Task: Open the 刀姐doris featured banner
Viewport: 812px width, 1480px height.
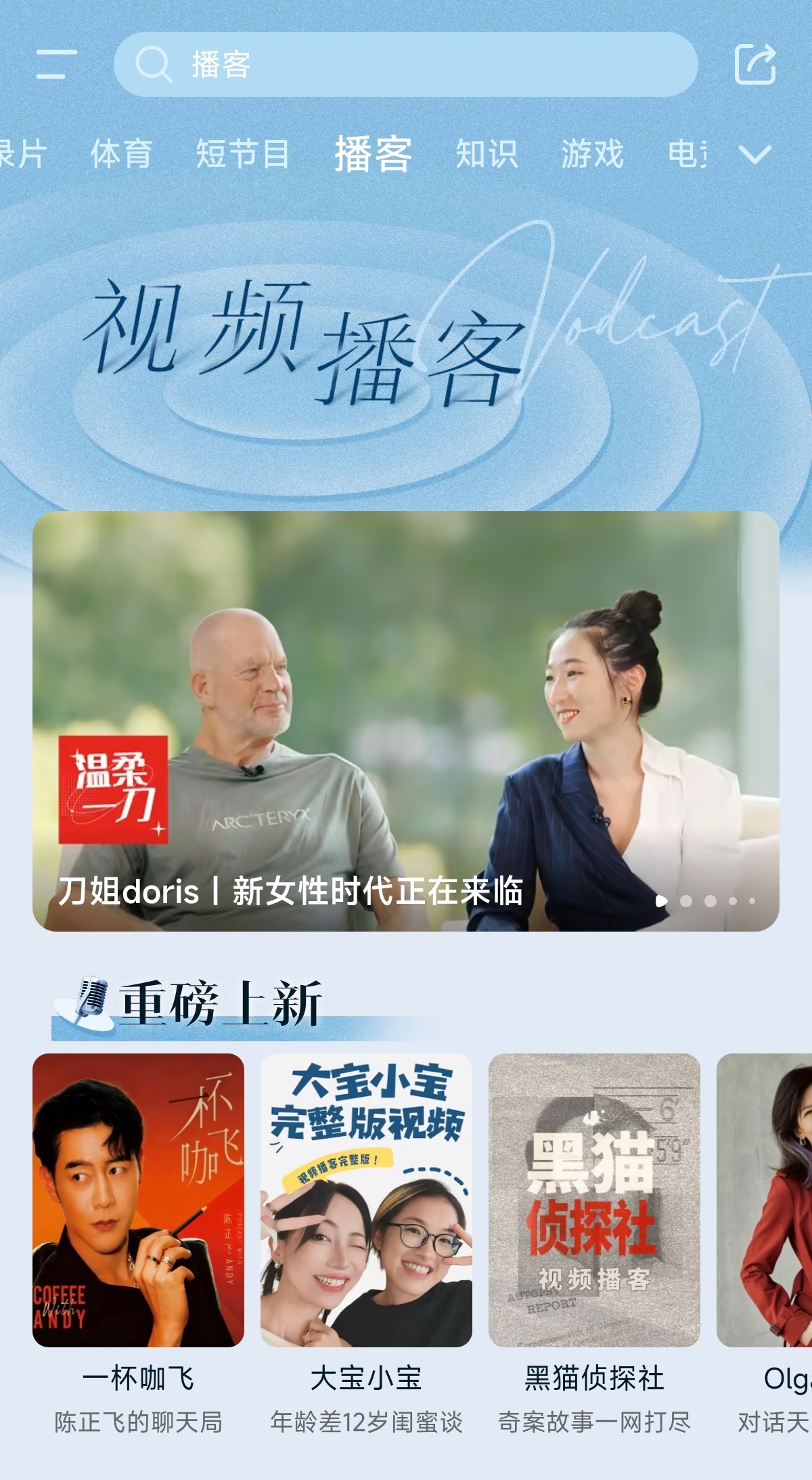Action: pos(406,721)
